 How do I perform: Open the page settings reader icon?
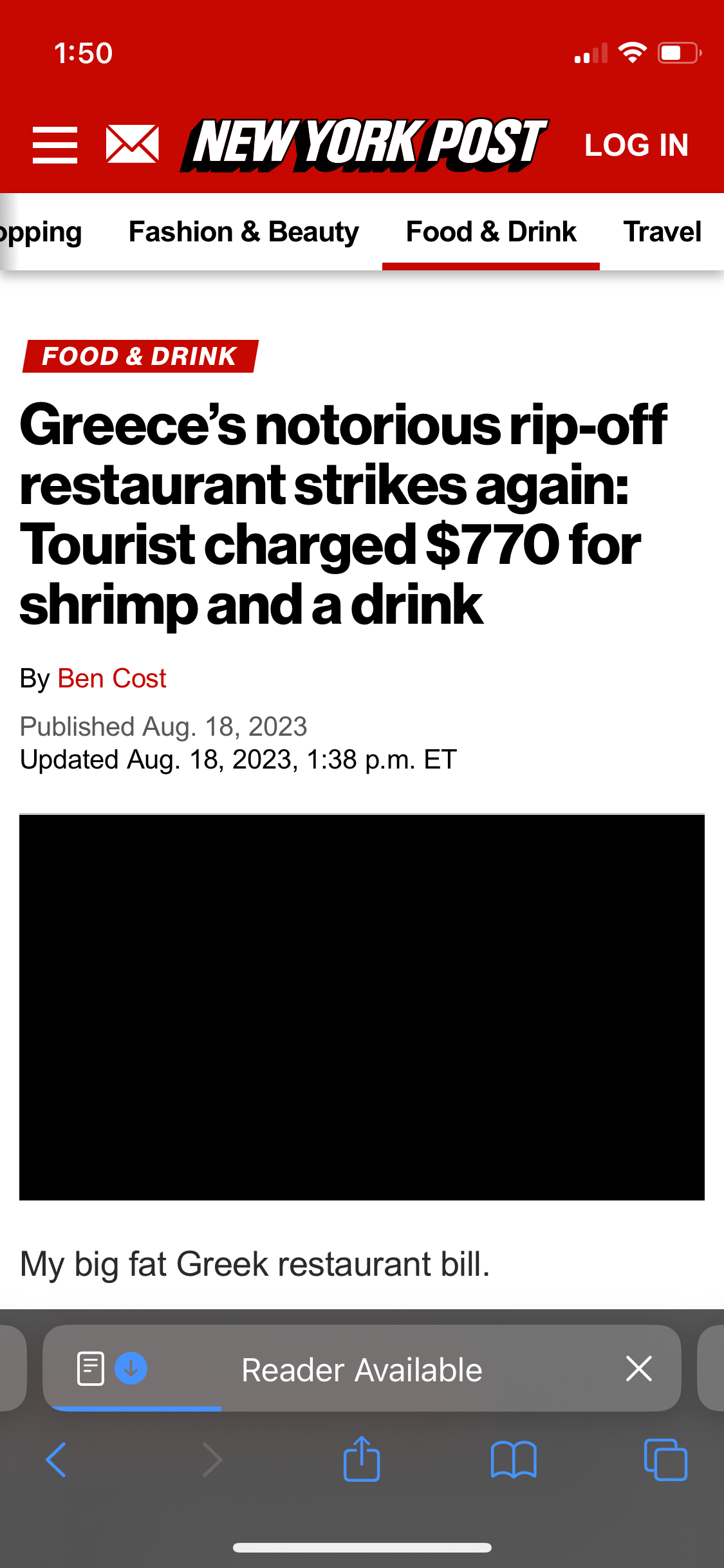91,1368
